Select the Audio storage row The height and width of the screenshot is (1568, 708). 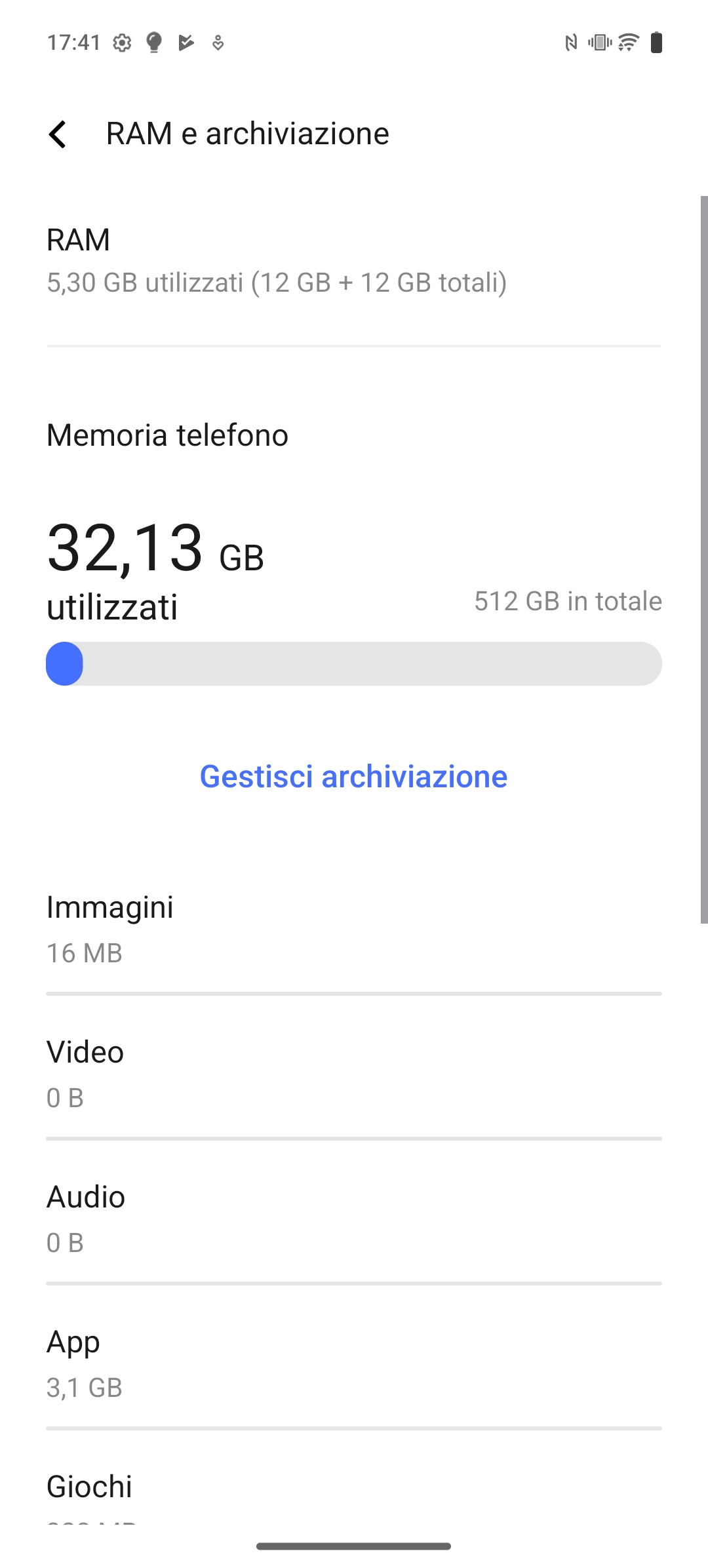(354, 1219)
